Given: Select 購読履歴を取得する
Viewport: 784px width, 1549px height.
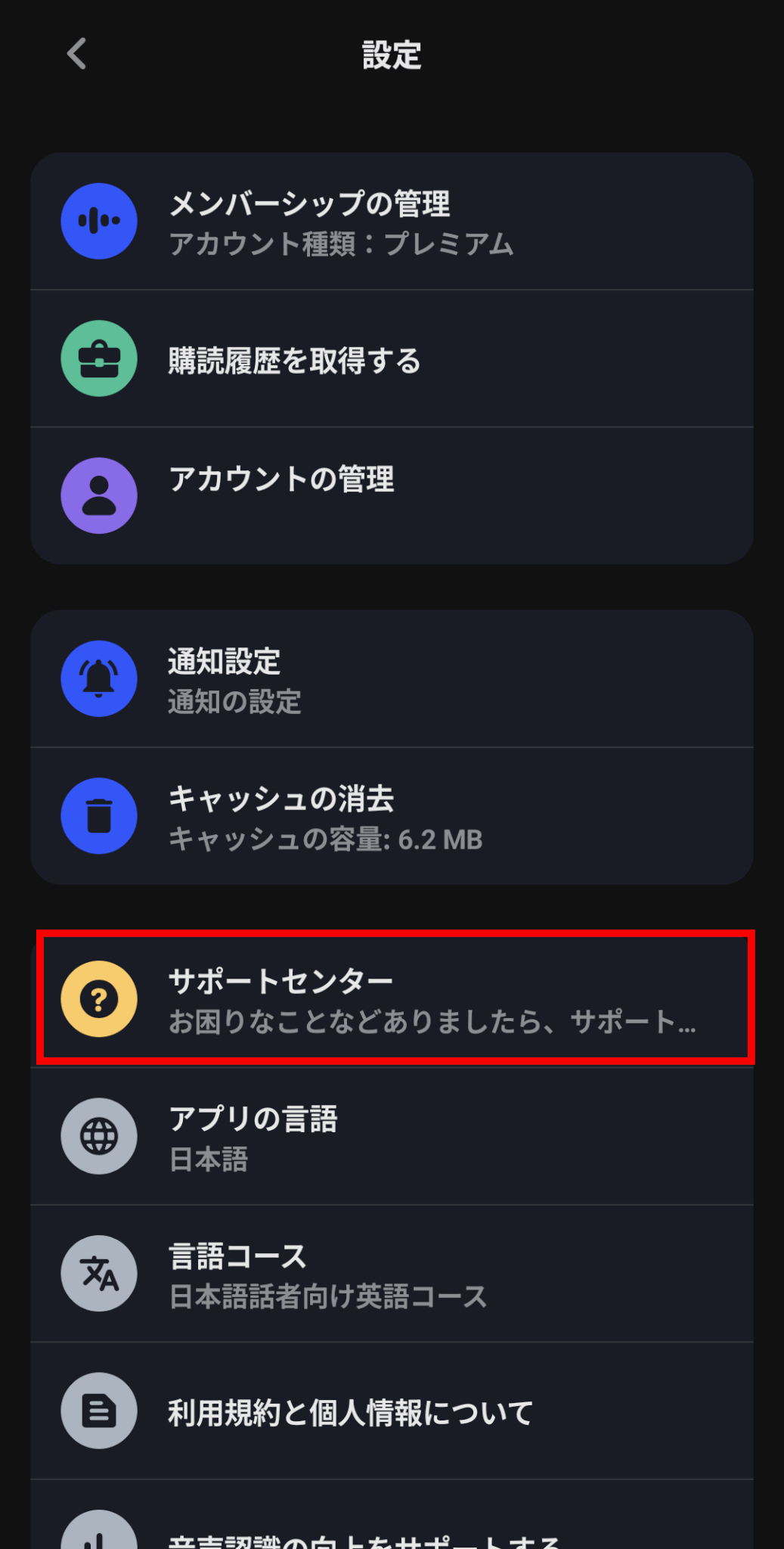Looking at the screenshot, I should 392,359.
